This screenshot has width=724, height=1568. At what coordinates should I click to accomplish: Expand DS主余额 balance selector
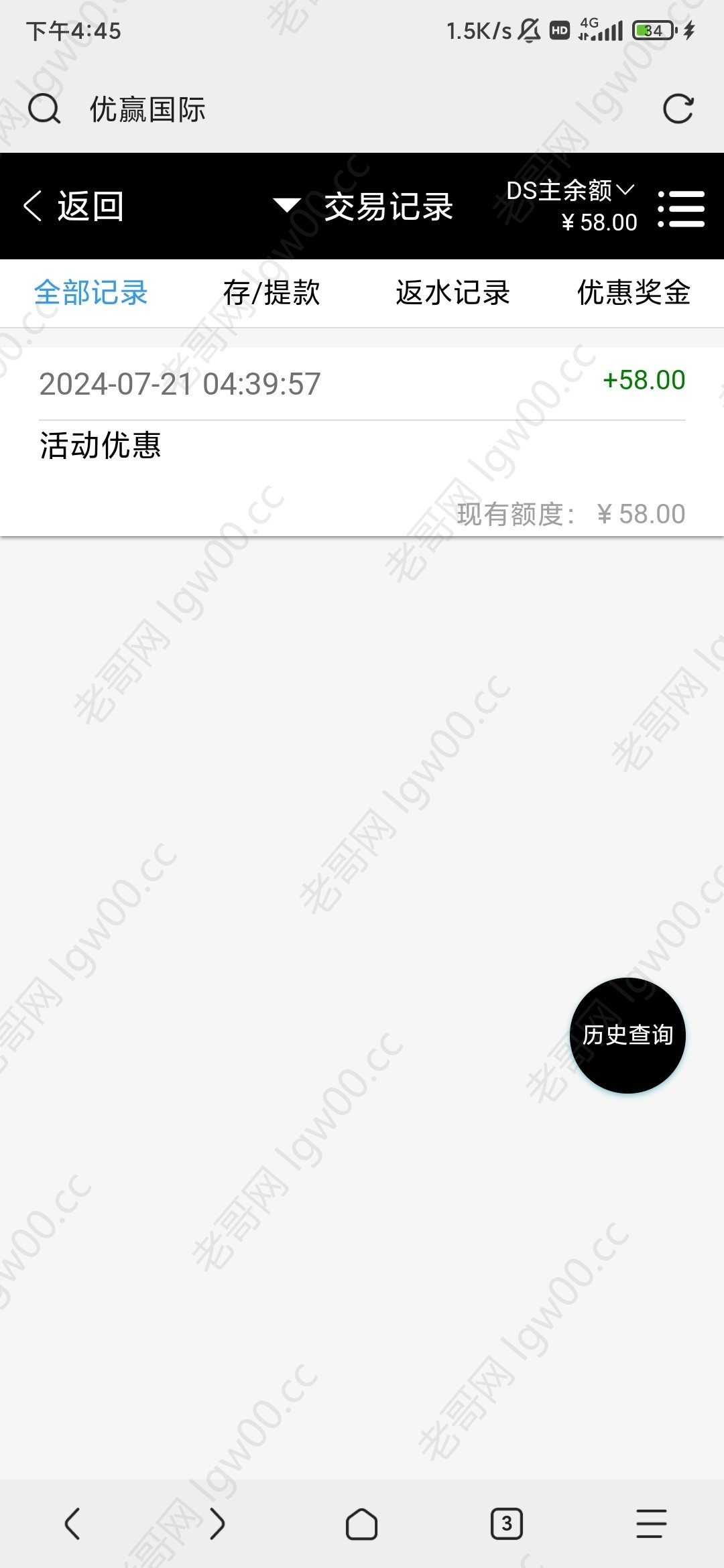click(570, 192)
